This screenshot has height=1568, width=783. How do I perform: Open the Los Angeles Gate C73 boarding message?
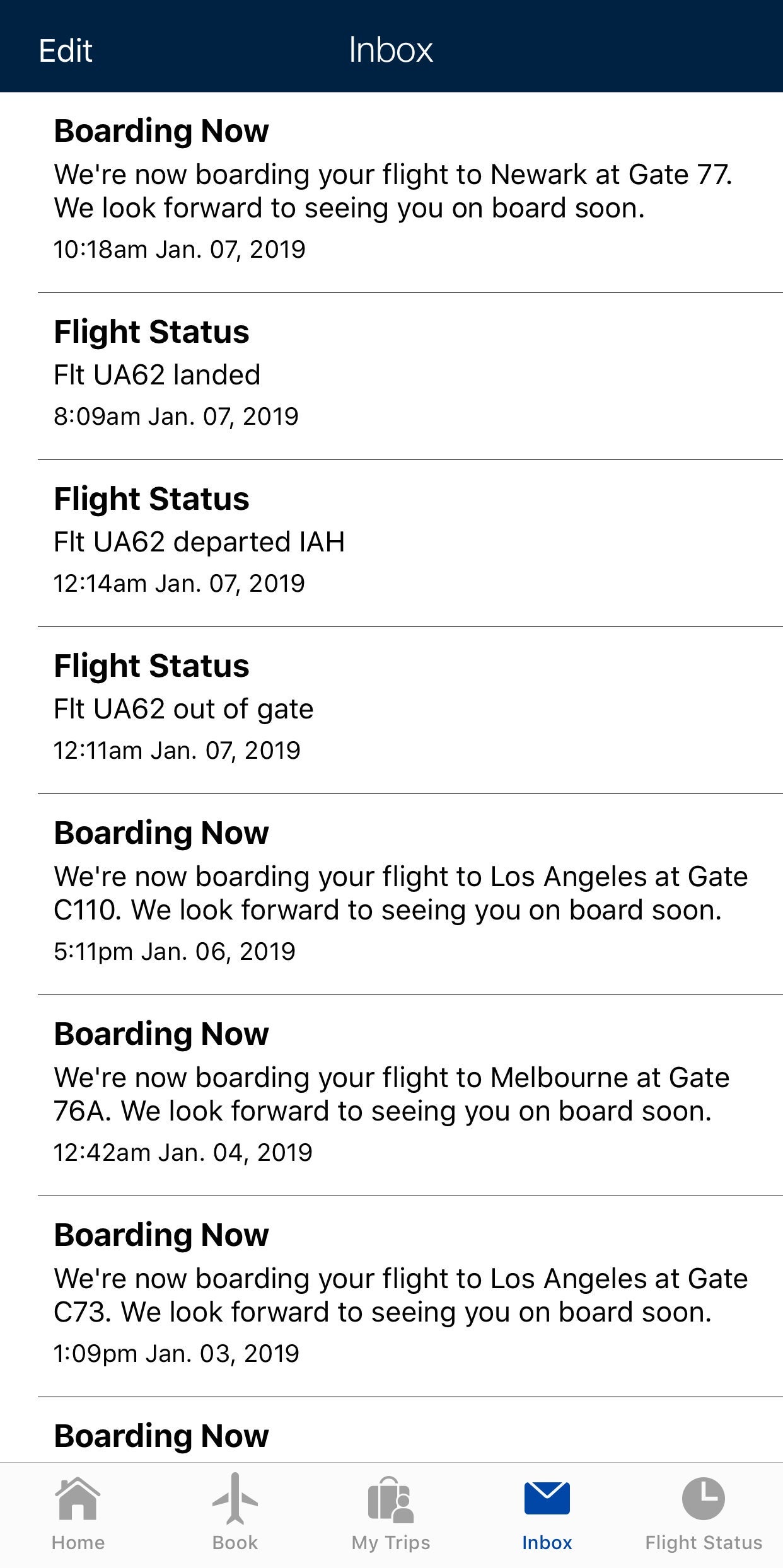392,1294
